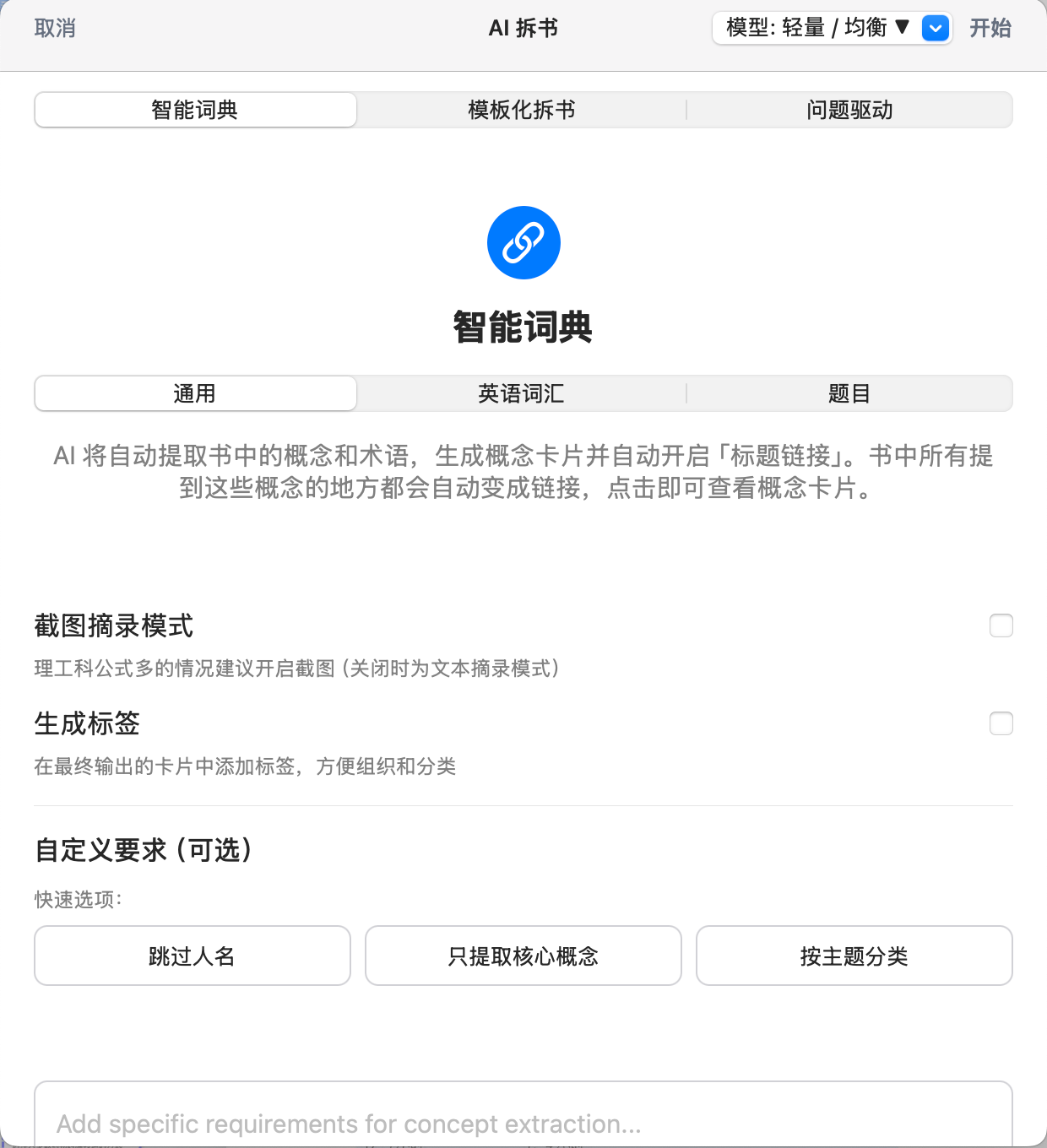1047x1148 pixels.
Task: Tap the 跳过人名 quick option
Action: (x=193, y=956)
